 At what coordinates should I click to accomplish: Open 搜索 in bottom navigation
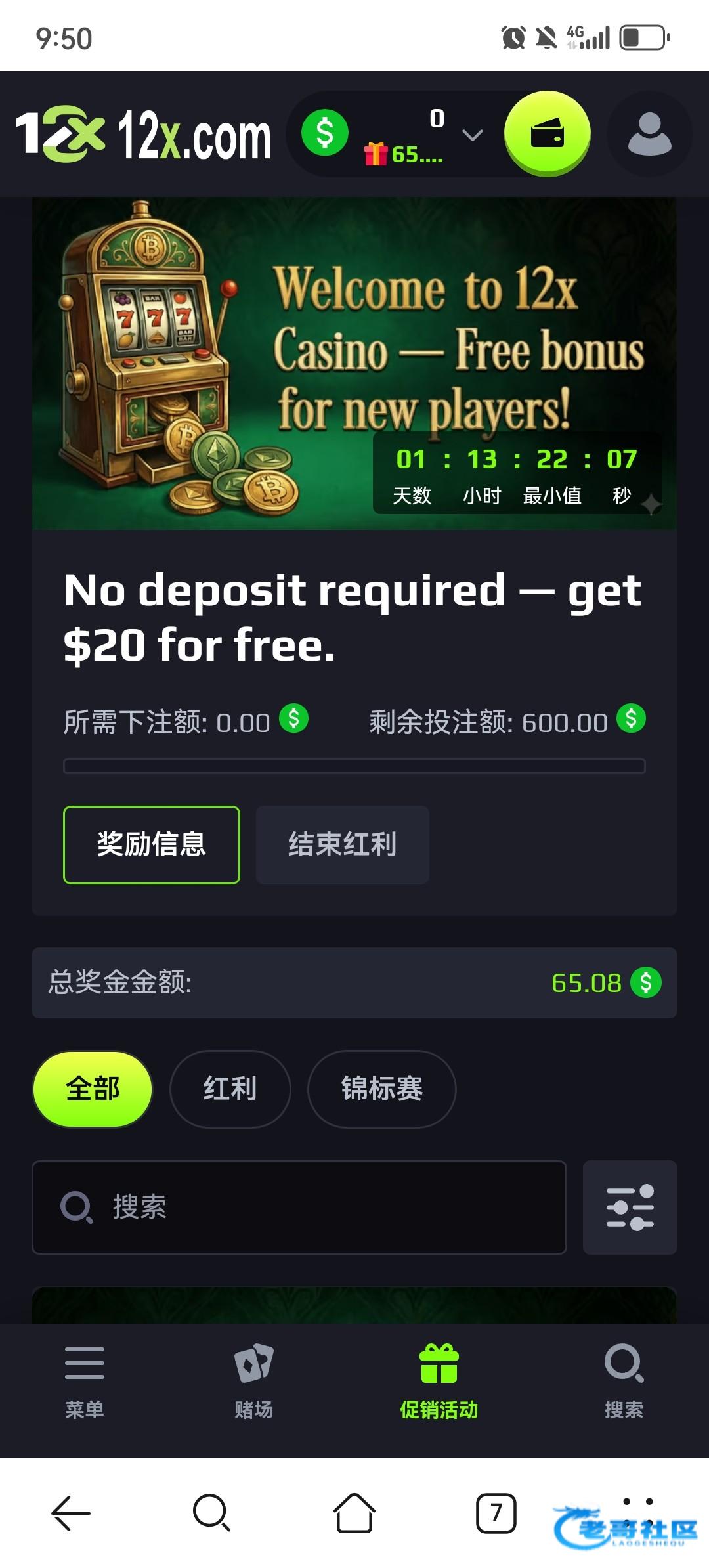624,1379
